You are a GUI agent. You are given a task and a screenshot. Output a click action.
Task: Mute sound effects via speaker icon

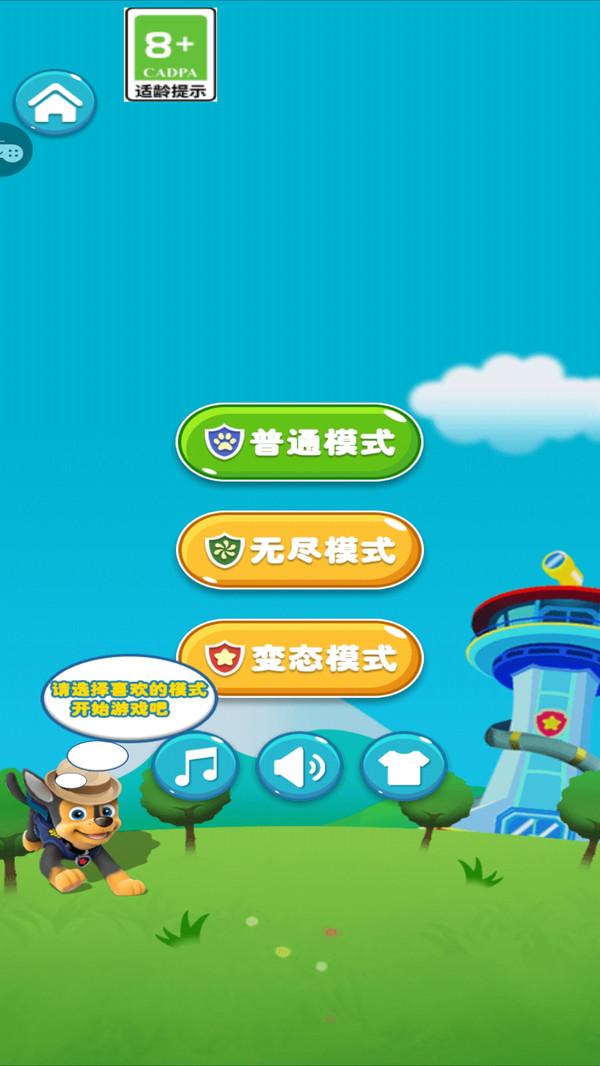(300, 767)
